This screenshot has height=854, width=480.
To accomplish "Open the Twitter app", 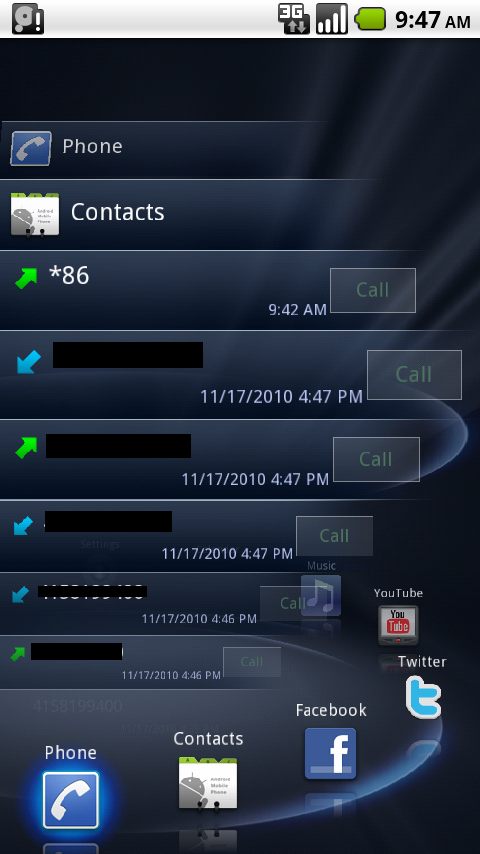I will [x=423, y=697].
